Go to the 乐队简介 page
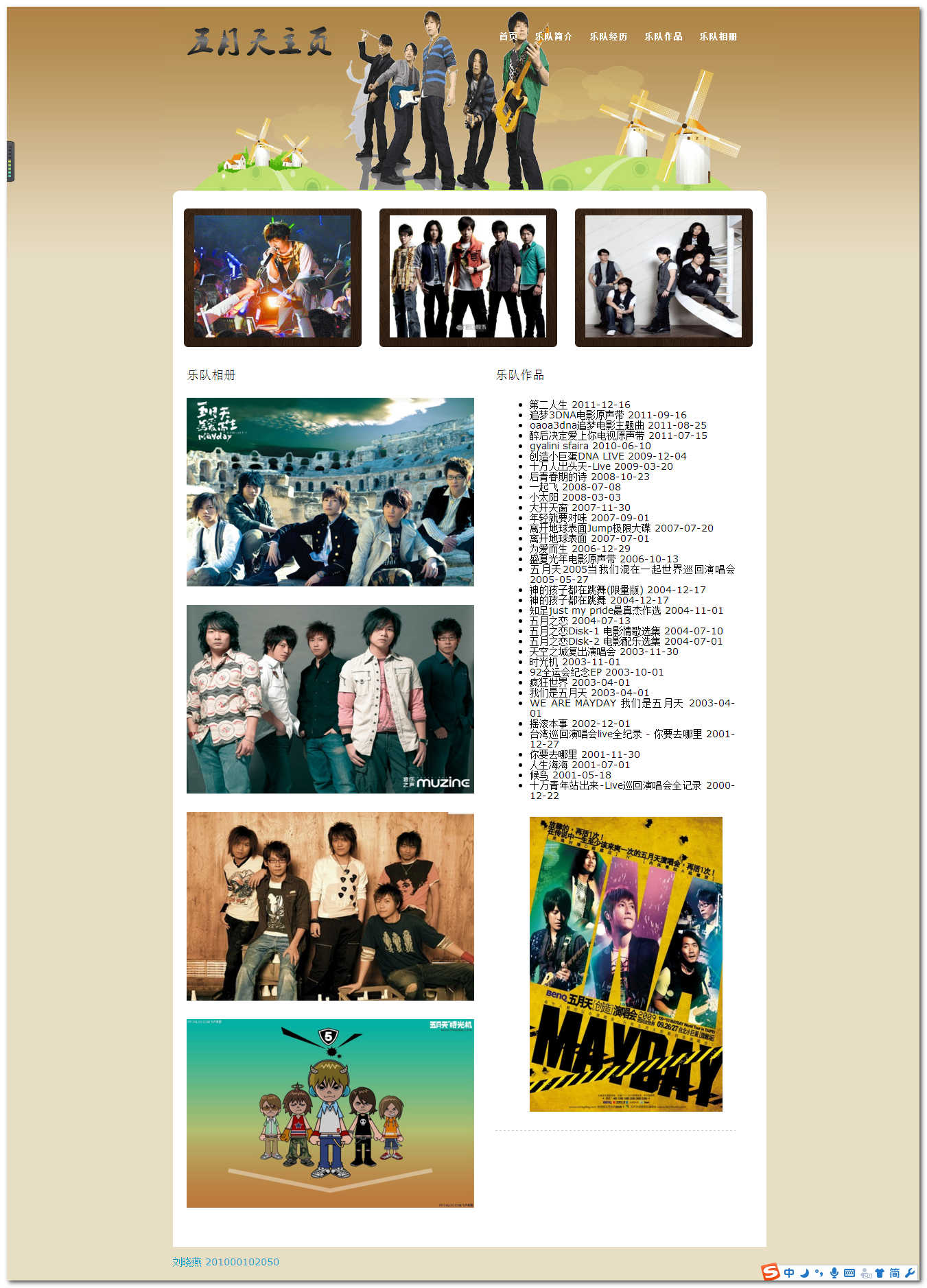This screenshot has height=1288, width=927. pos(553,36)
